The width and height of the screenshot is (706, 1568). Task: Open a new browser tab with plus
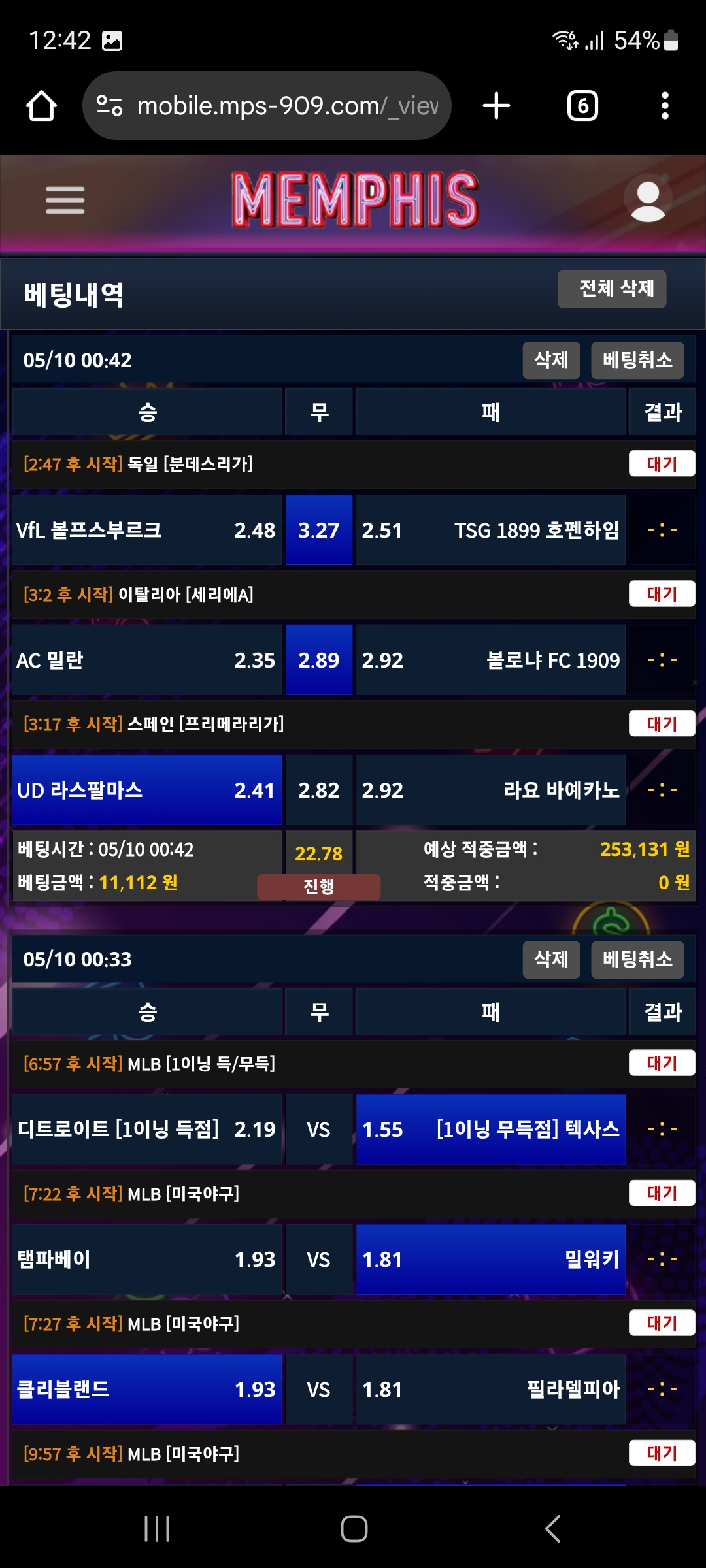click(x=496, y=106)
